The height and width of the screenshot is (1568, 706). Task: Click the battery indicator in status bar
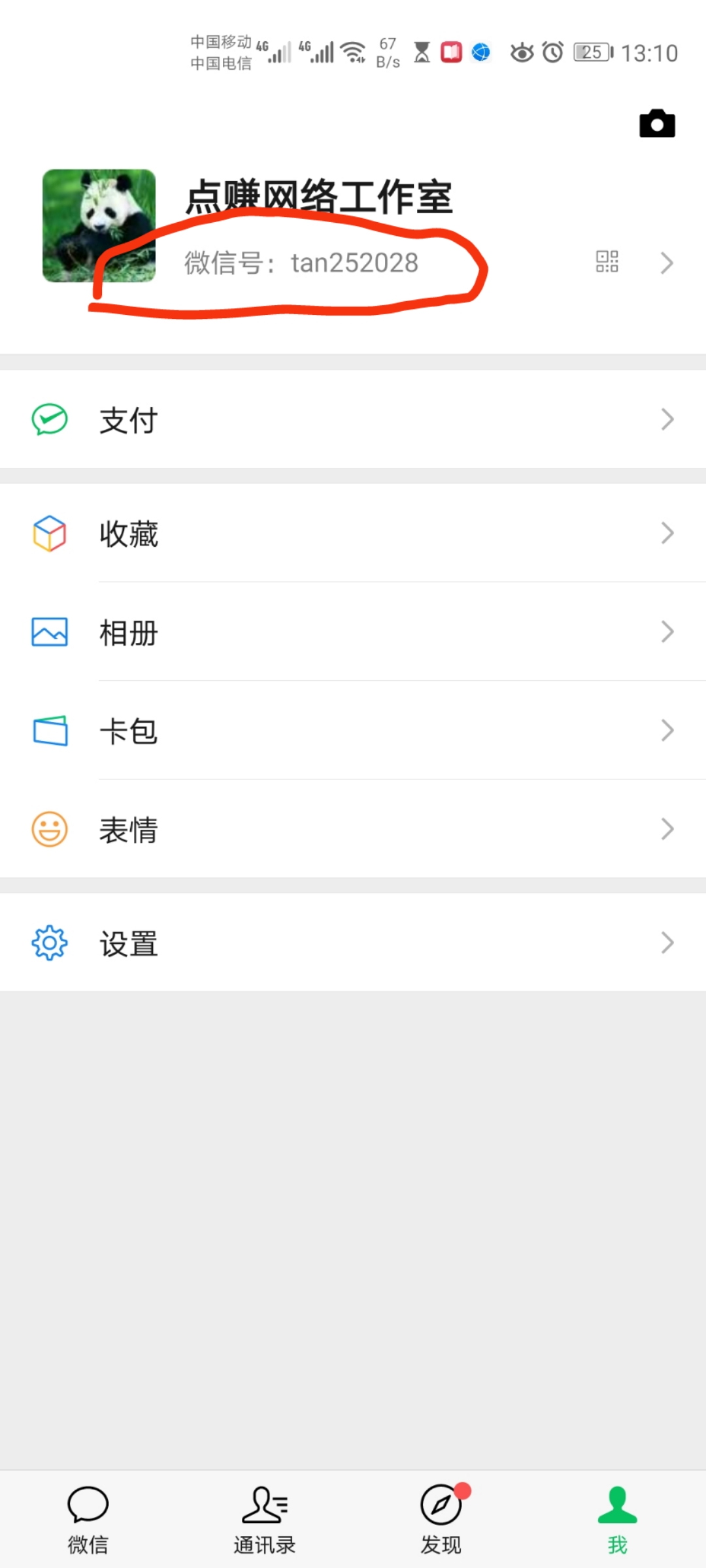tap(590, 52)
